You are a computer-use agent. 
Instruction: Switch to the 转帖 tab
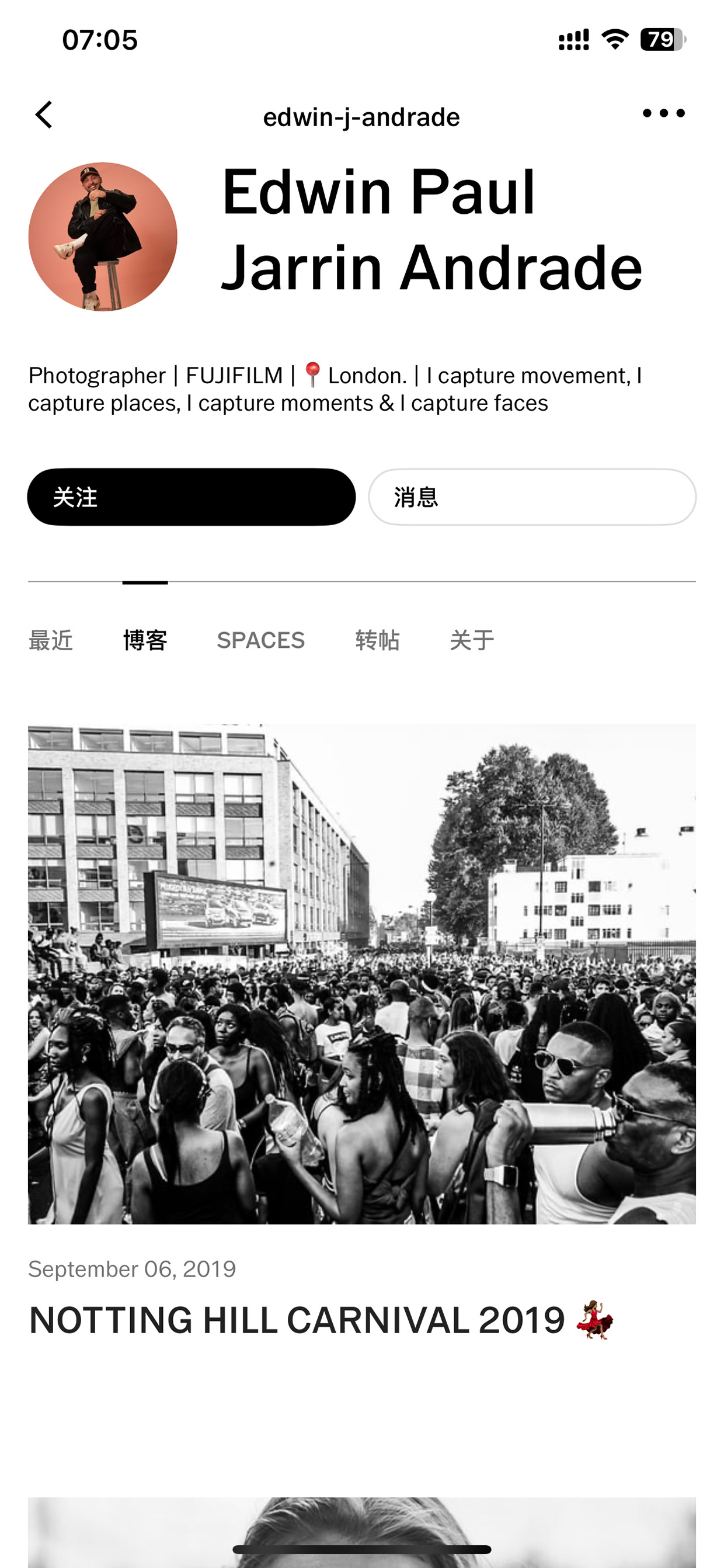click(x=377, y=640)
